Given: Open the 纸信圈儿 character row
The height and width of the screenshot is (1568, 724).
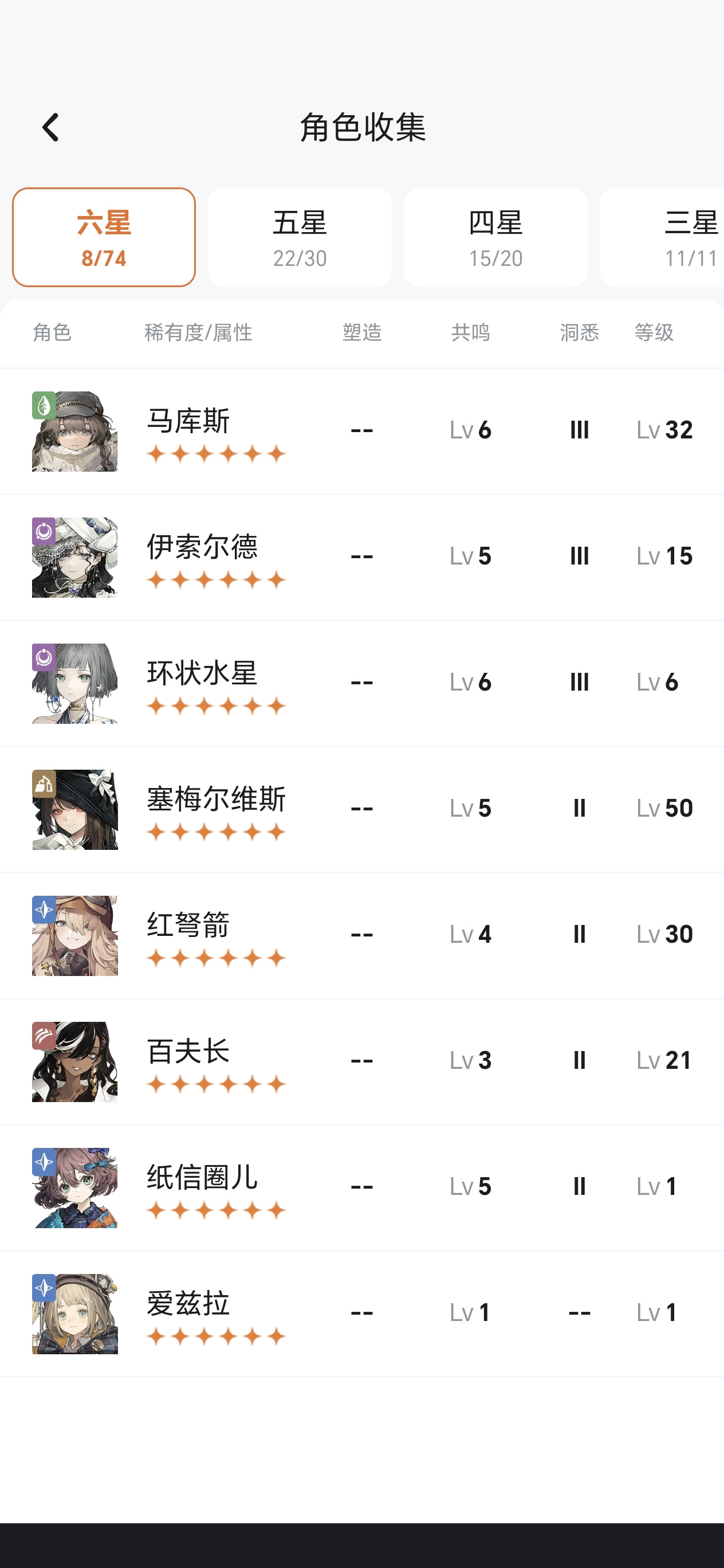Looking at the screenshot, I should pos(362,1187).
